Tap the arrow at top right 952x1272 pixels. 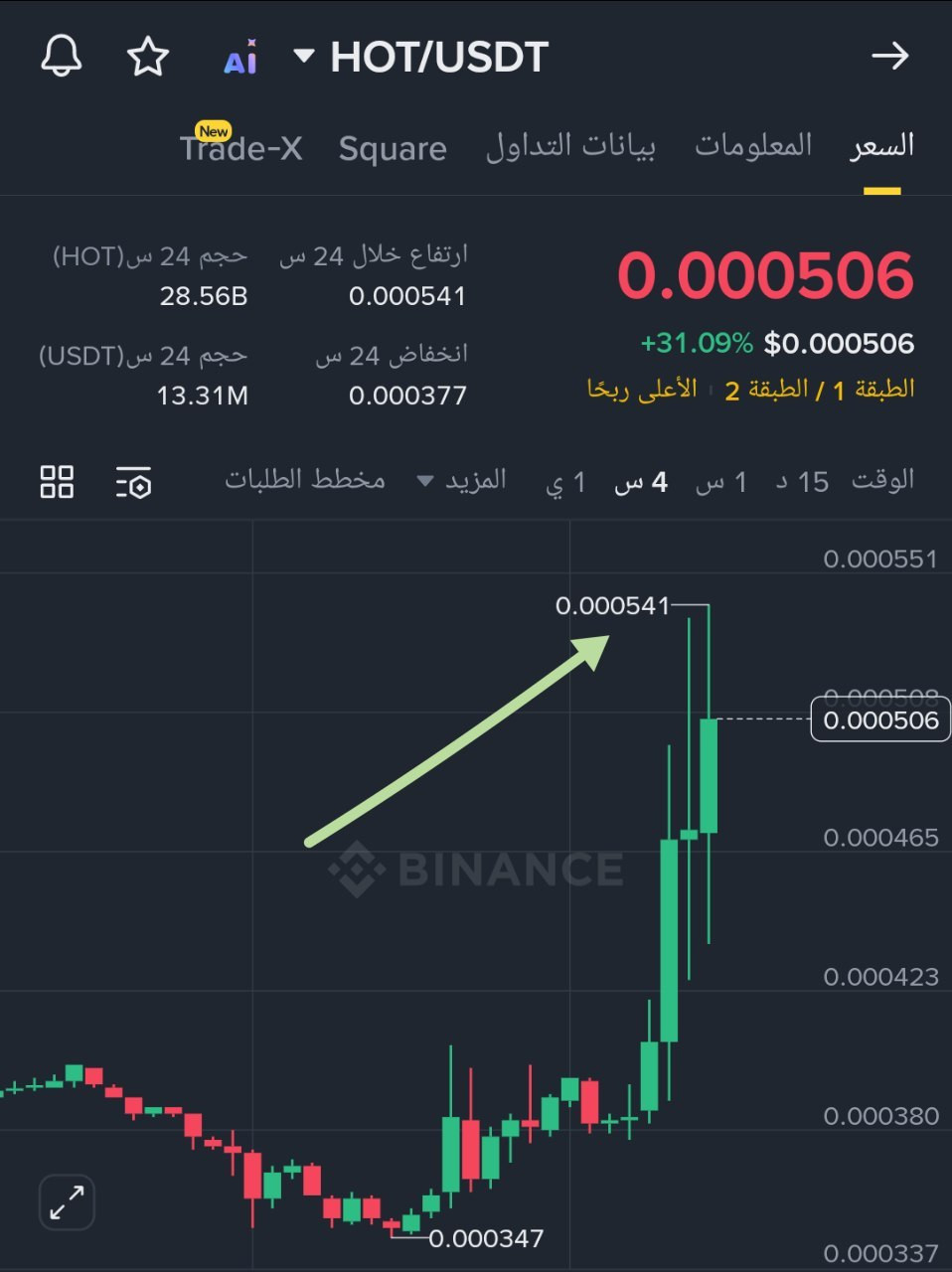click(x=889, y=56)
